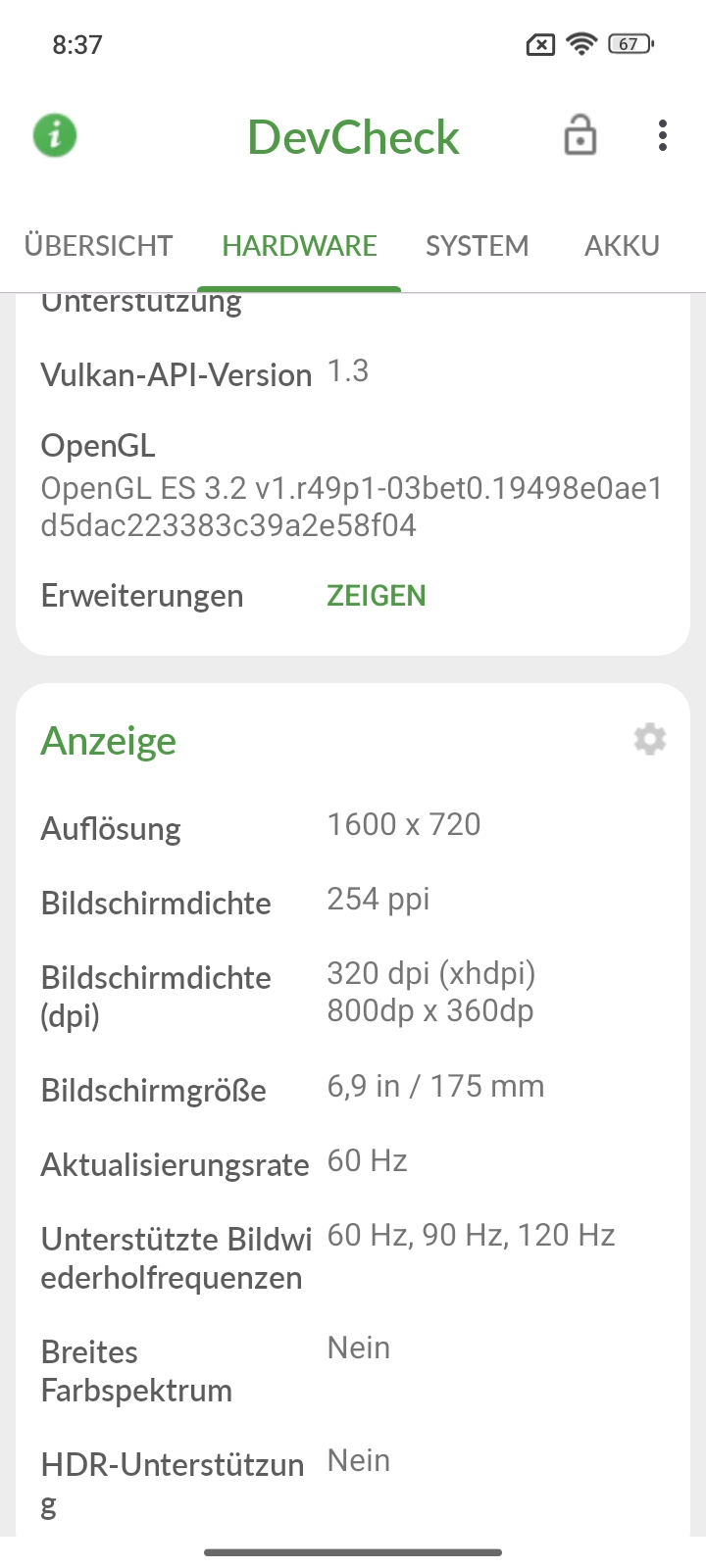Select the Hardware tab

299,245
